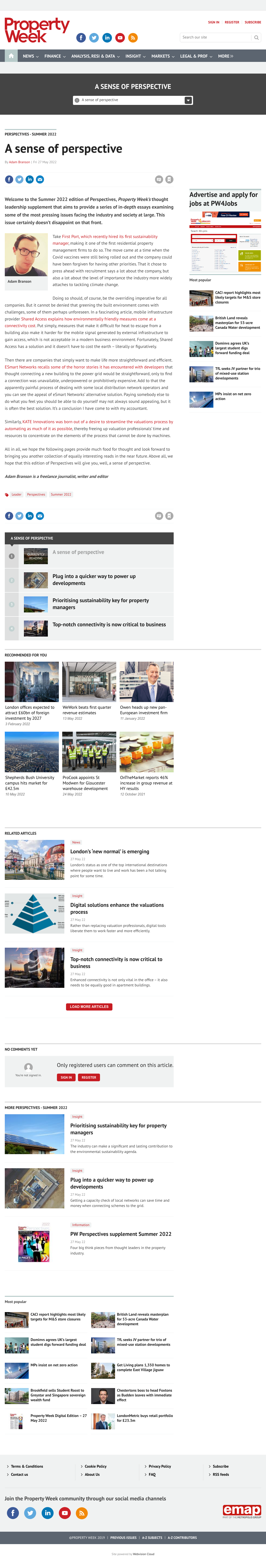Read 'London's new normal is emerging' article
Screen dimensions: 266x1568
tap(110, 852)
